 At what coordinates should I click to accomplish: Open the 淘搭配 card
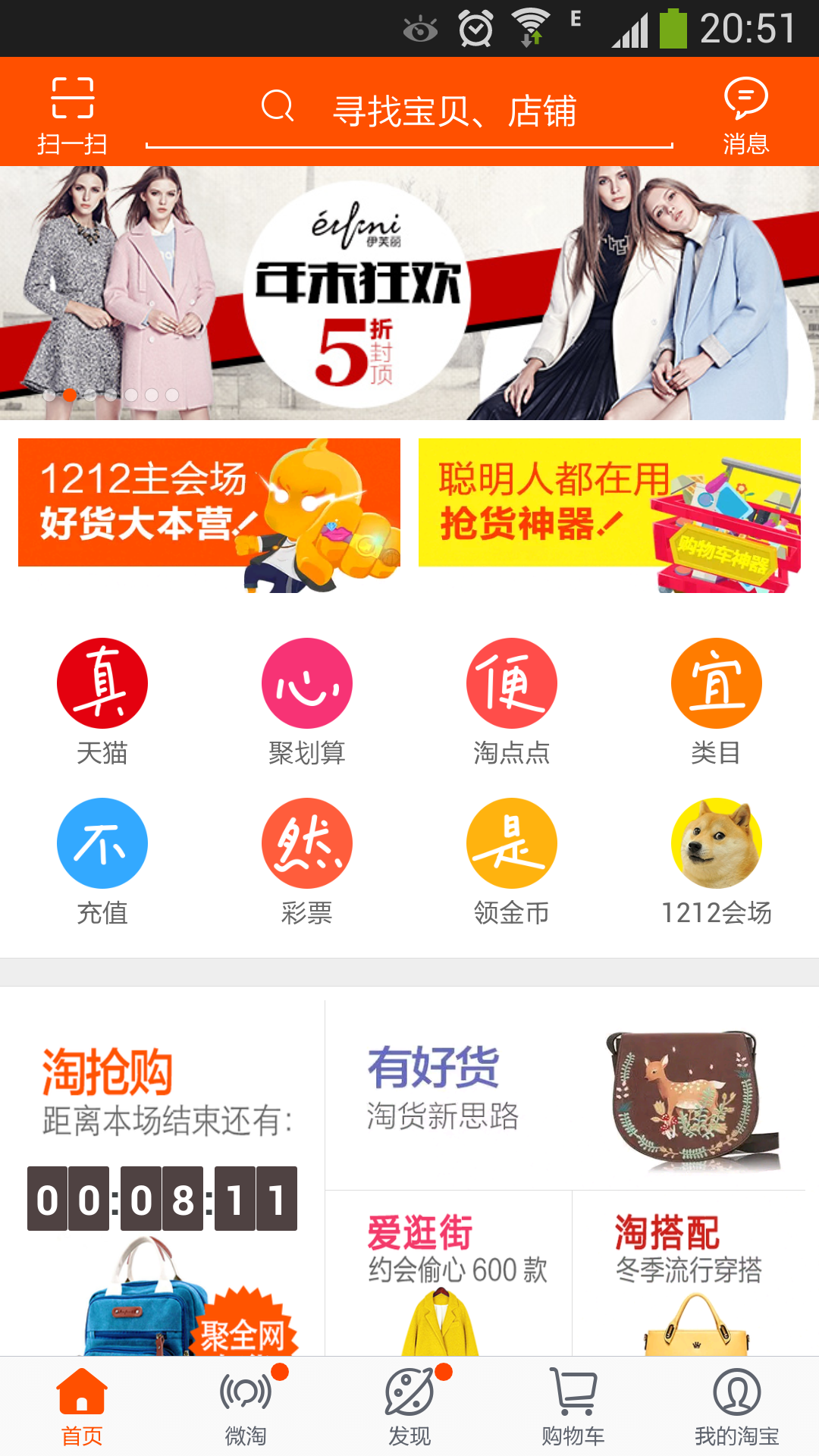tap(689, 1274)
